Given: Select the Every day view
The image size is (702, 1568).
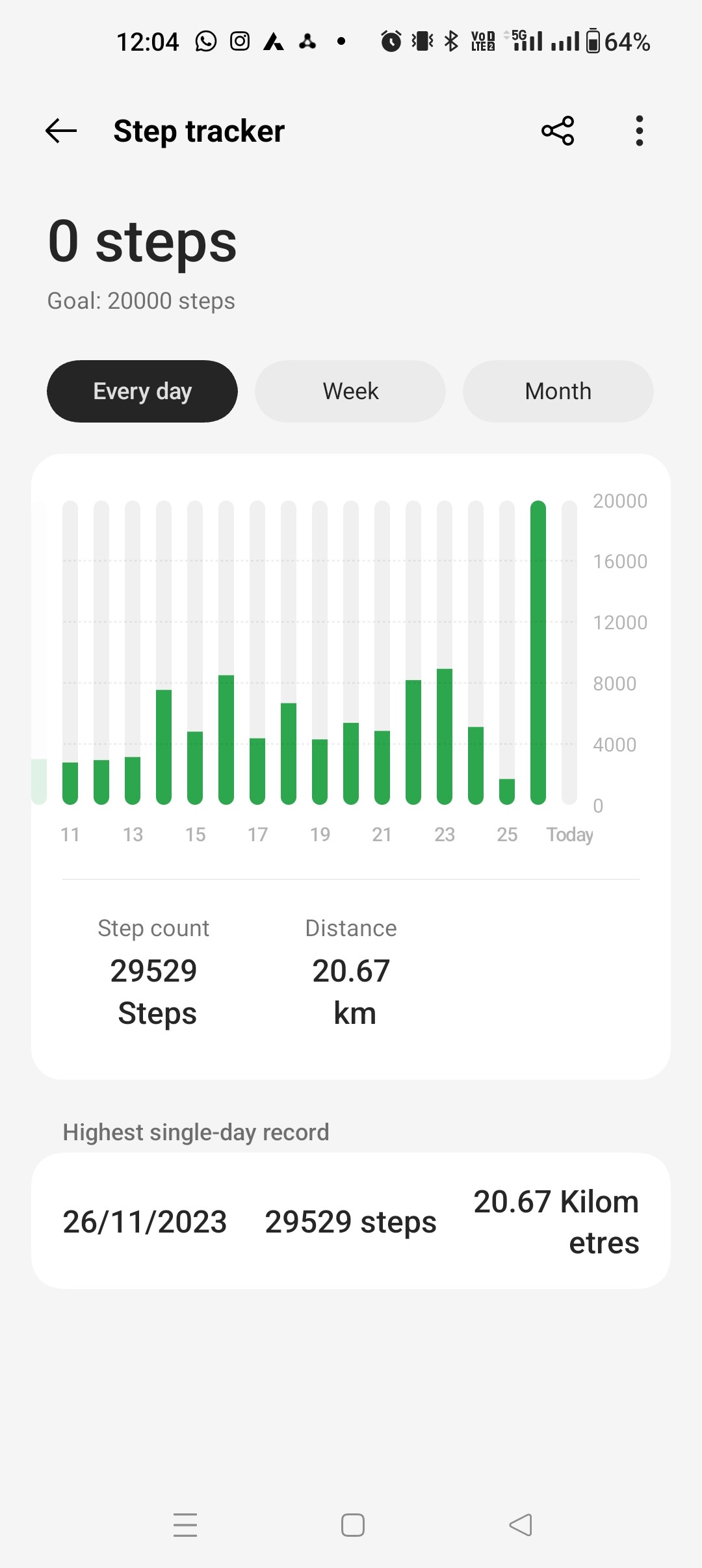Looking at the screenshot, I should (142, 391).
